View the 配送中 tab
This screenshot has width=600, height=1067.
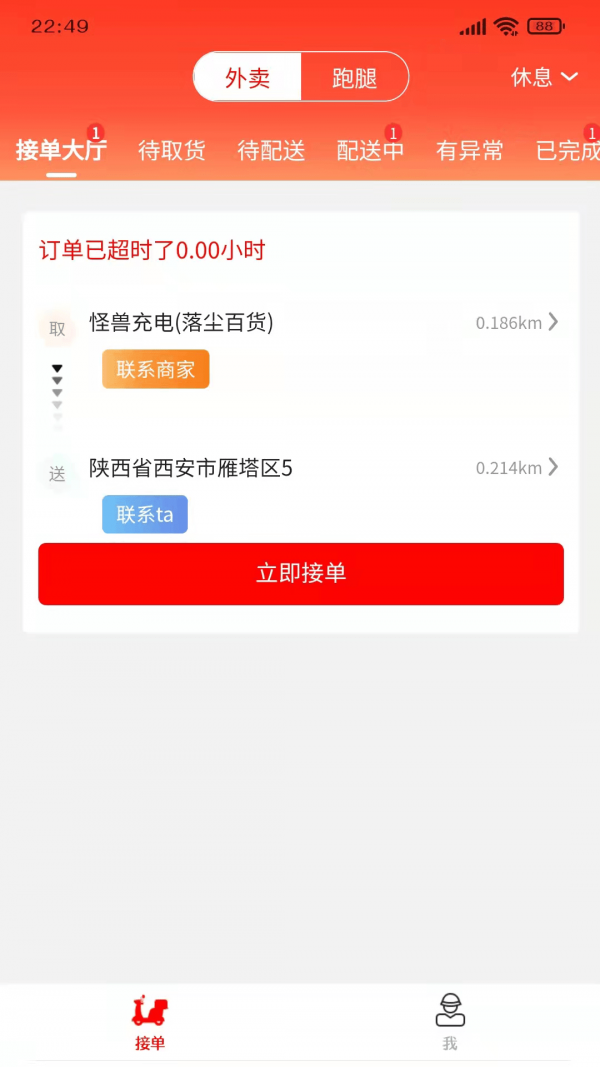tap(370, 151)
